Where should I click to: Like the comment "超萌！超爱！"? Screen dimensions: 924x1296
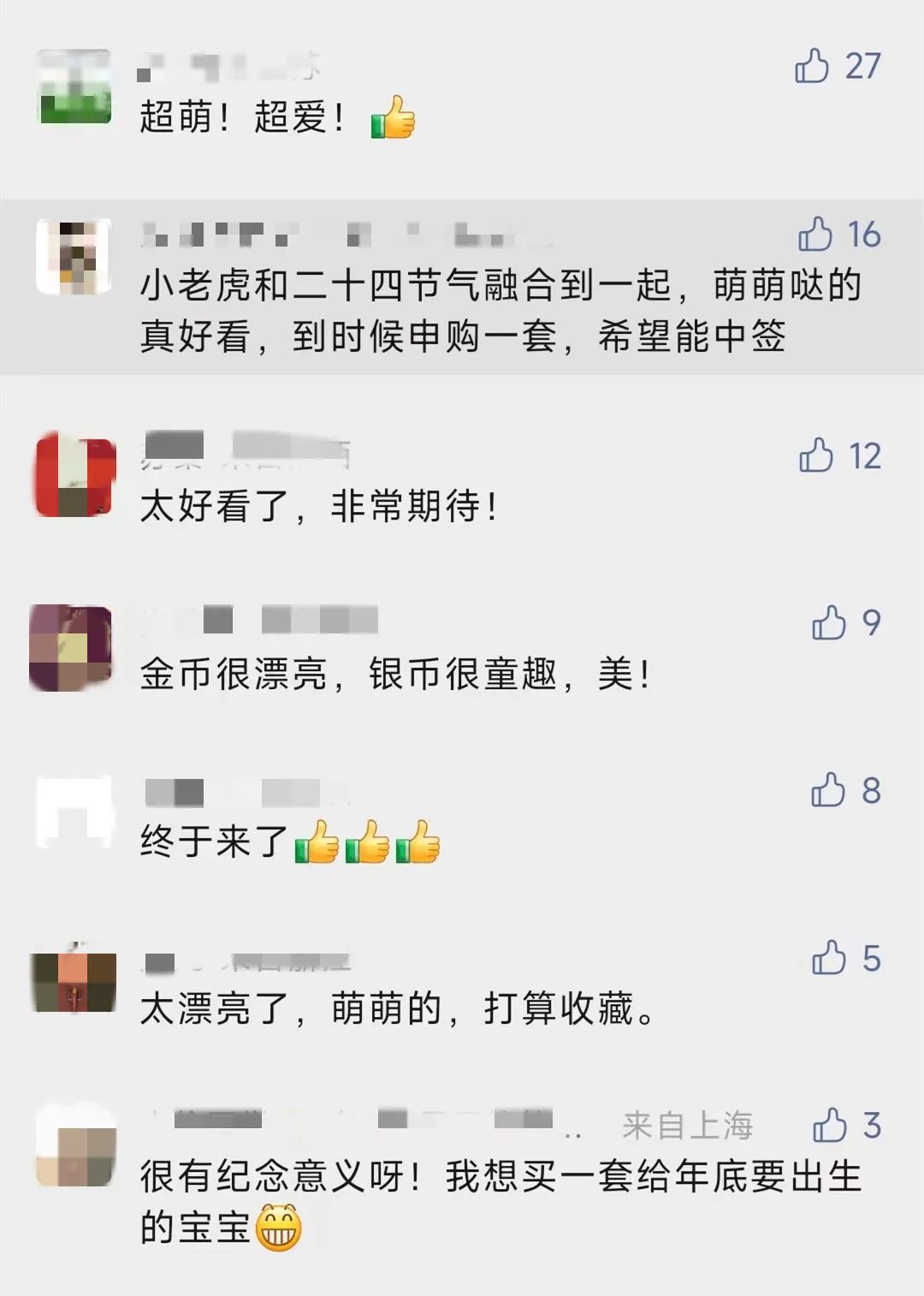click(812, 66)
